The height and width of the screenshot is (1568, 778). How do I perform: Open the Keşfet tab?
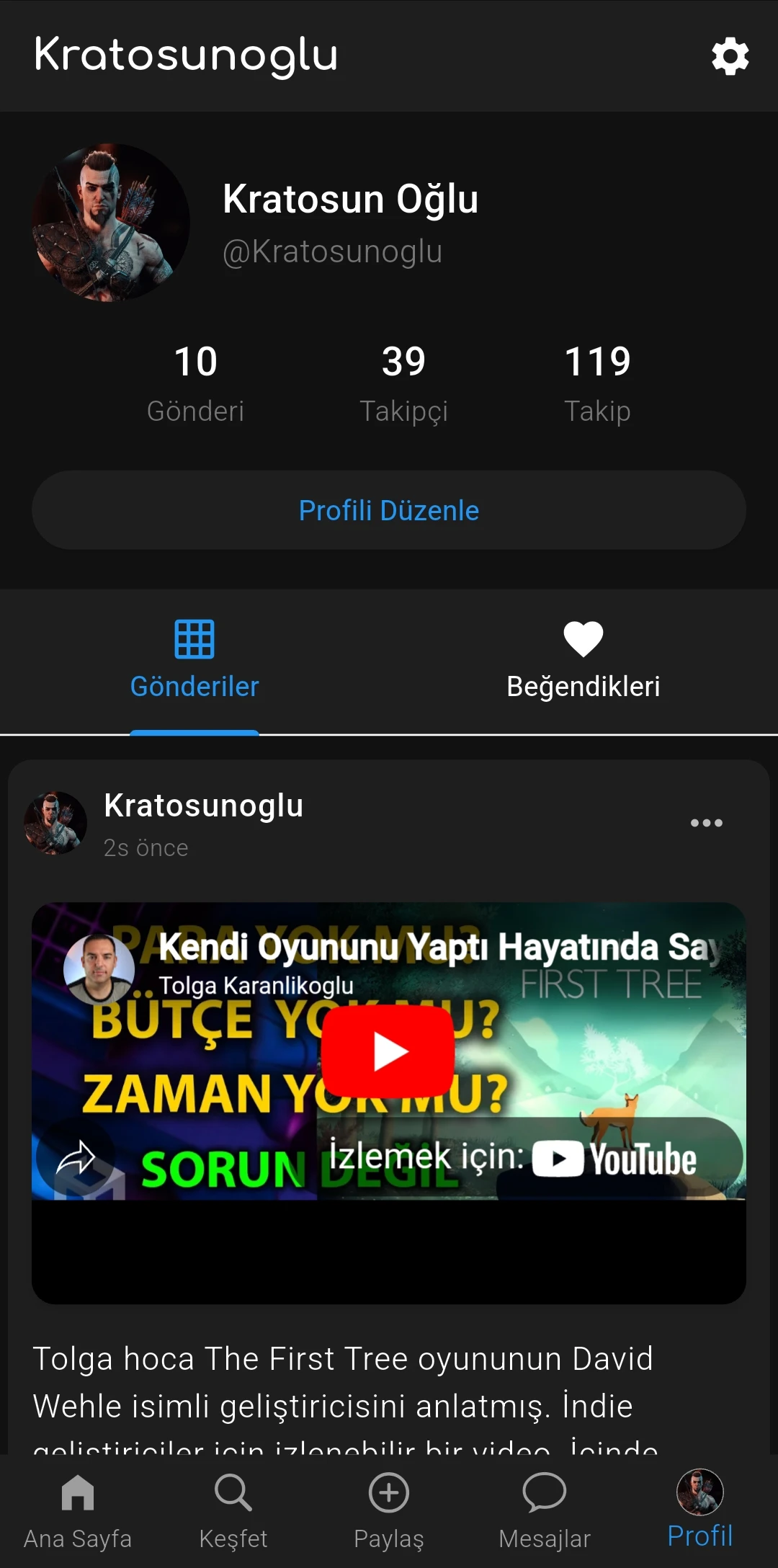pyautogui.click(x=233, y=1511)
